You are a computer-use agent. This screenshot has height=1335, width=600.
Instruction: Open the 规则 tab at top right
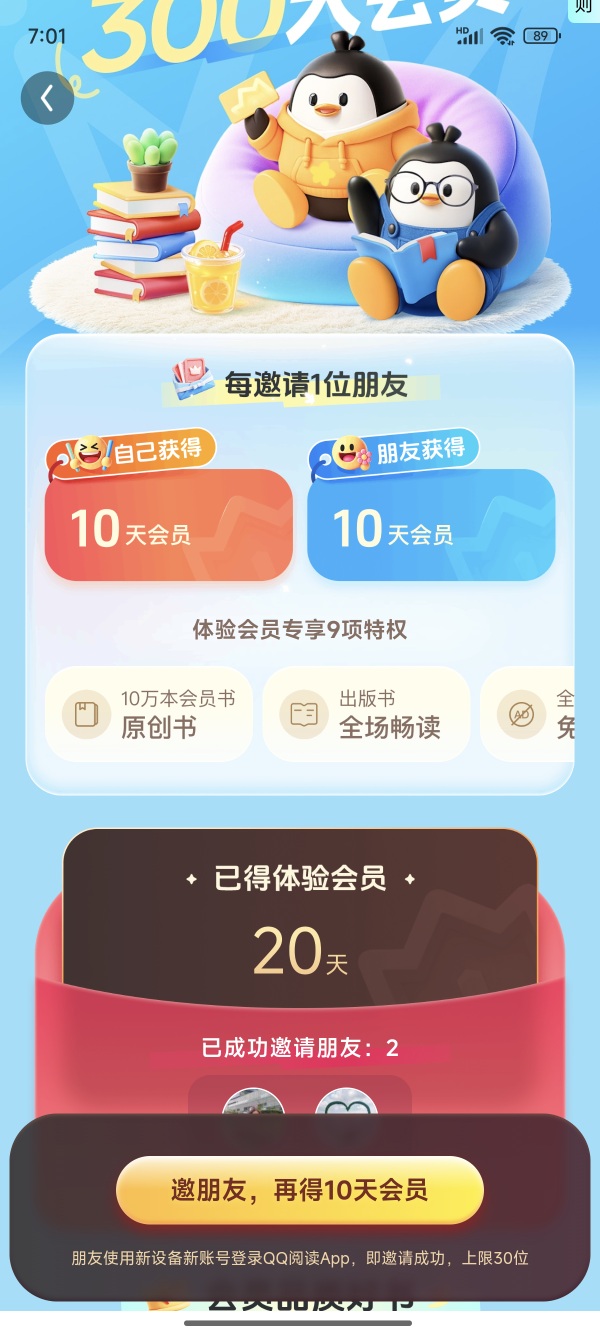[584, 9]
